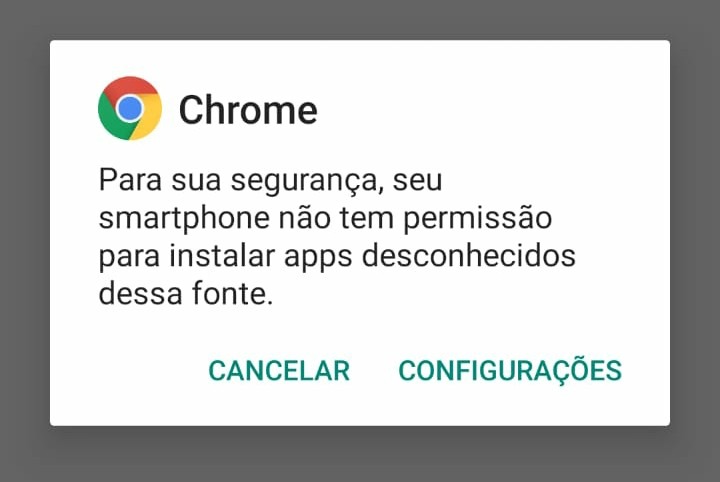Open CONFIGURAÇÕES to allow unknown apps
This screenshot has height=482, width=720.
pos(510,371)
